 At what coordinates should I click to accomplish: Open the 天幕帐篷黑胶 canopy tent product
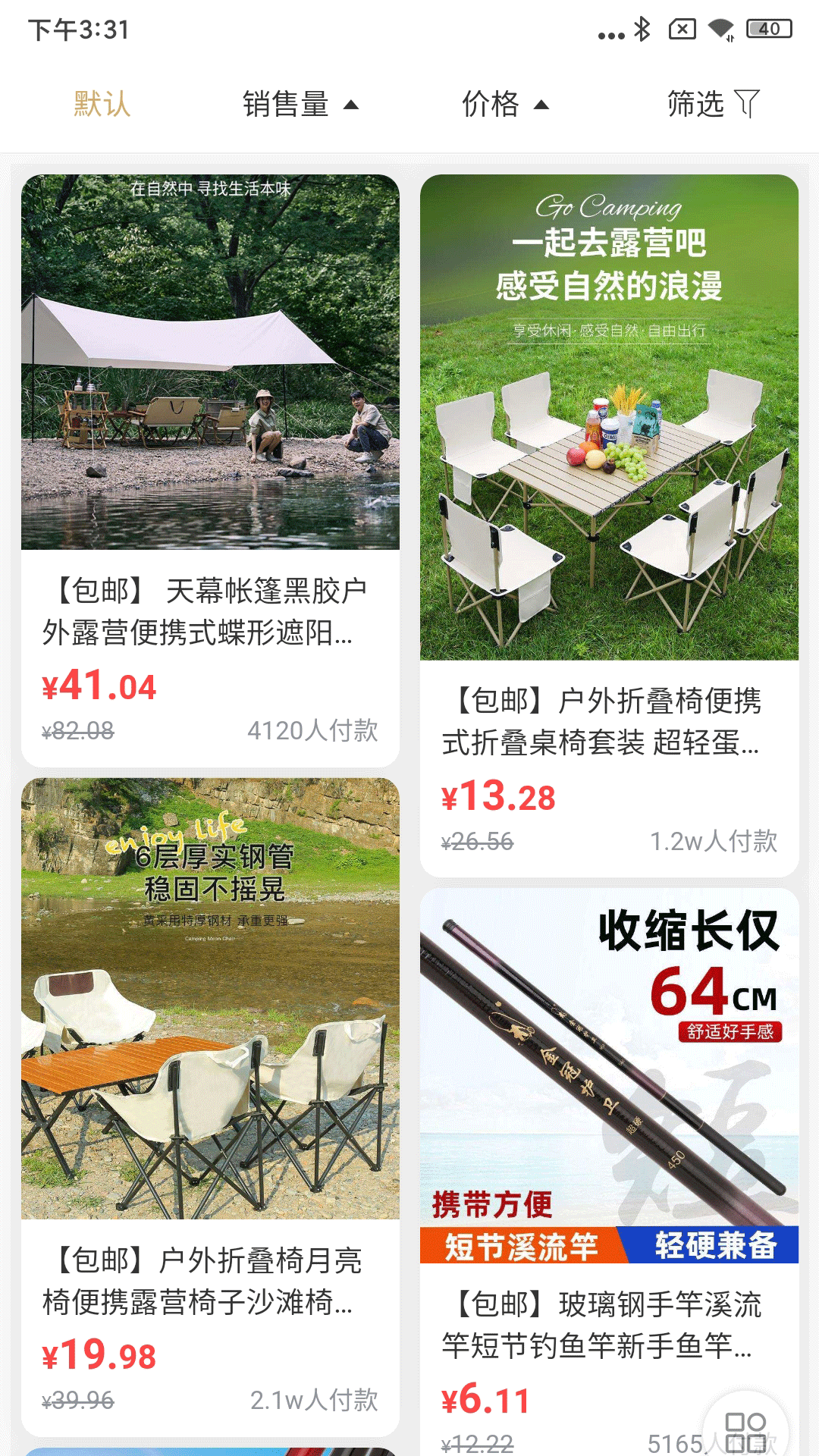click(x=210, y=470)
